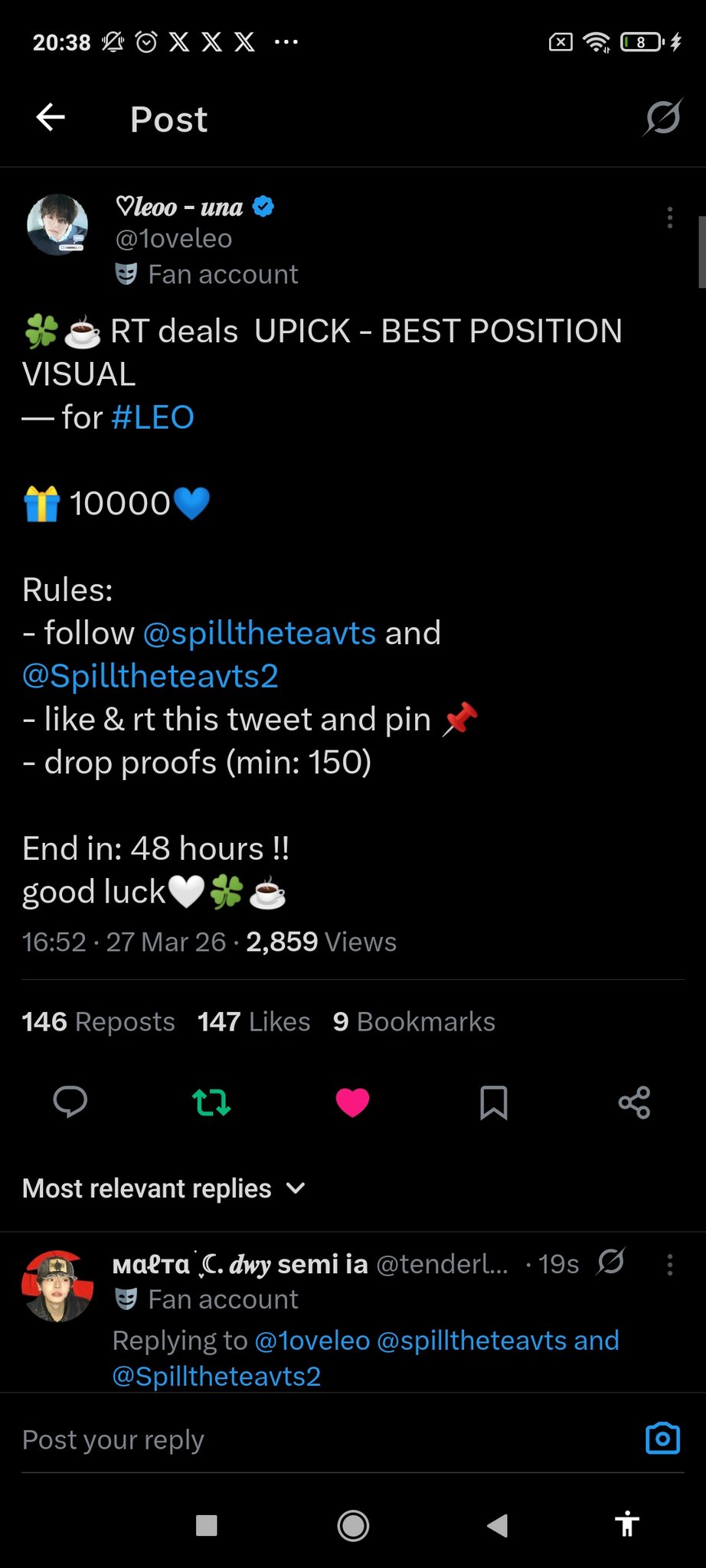Screen dimensions: 706x1568
Task: Open the leoo - una profile picture
Action: tap(57, 224)
